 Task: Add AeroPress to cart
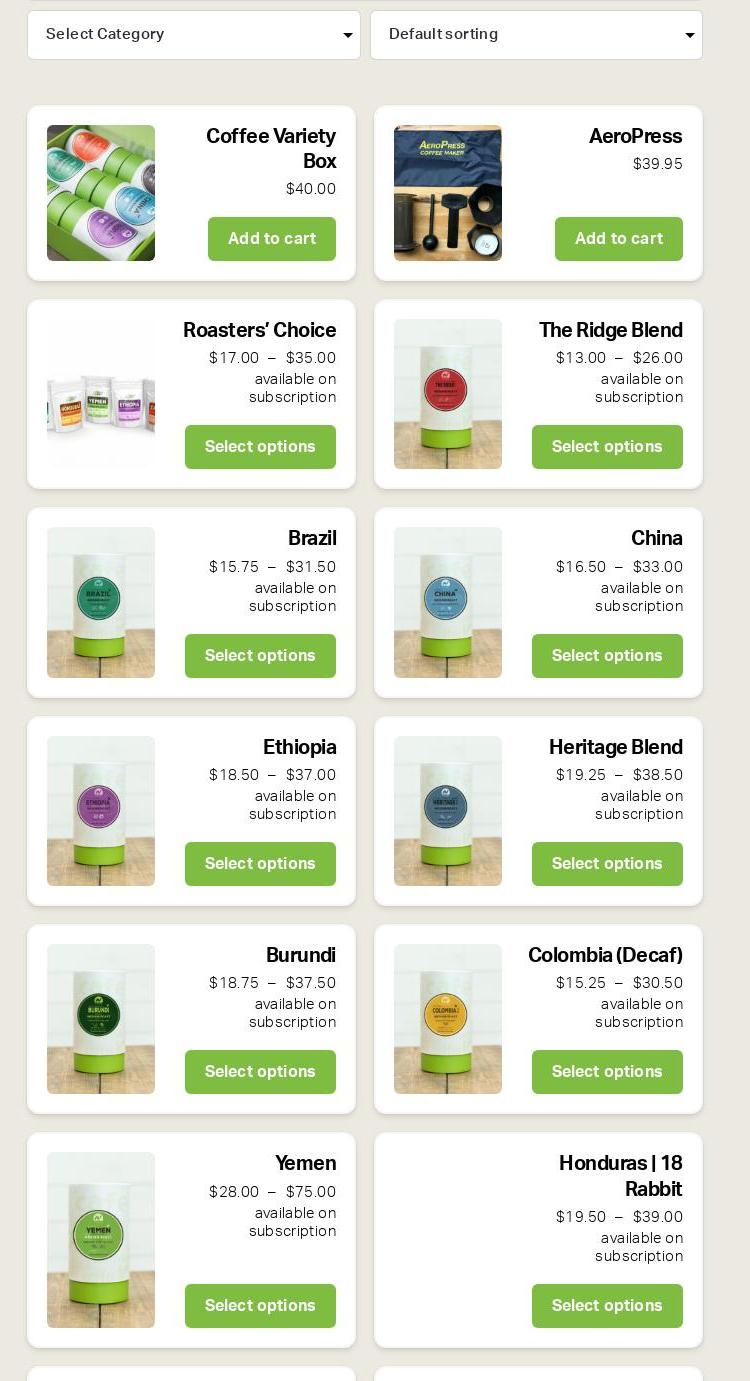point(618,239)
